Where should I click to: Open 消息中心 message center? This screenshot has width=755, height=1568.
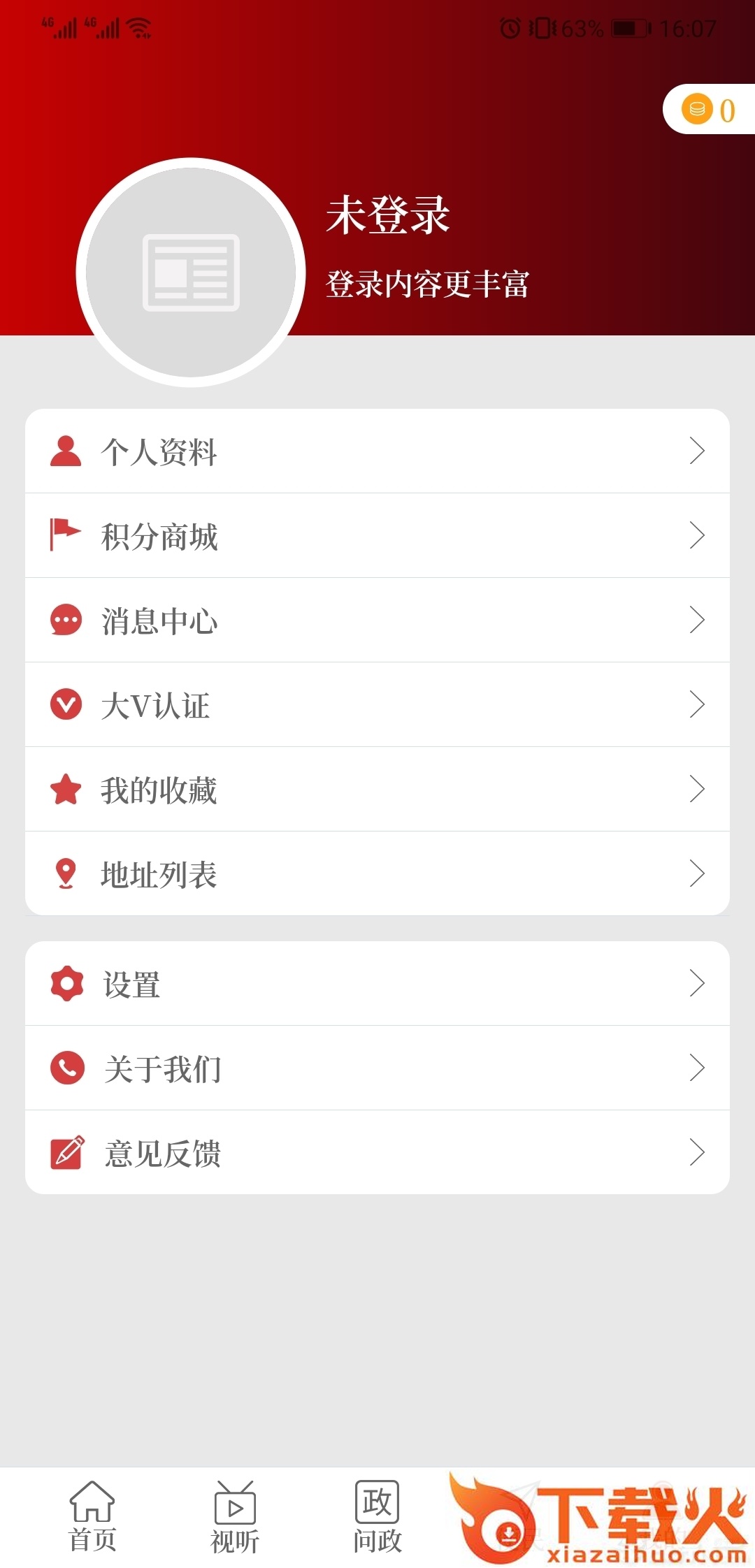[377, 620]
